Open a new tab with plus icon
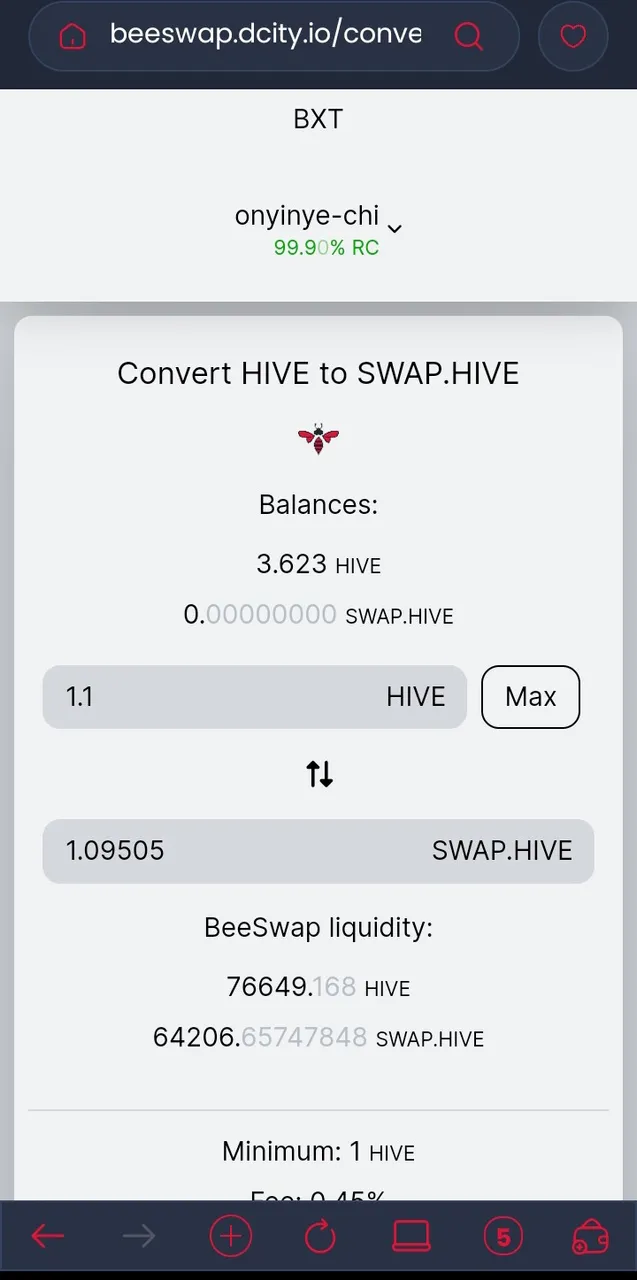This screenshot has width=637, height=1280. 230,1237
